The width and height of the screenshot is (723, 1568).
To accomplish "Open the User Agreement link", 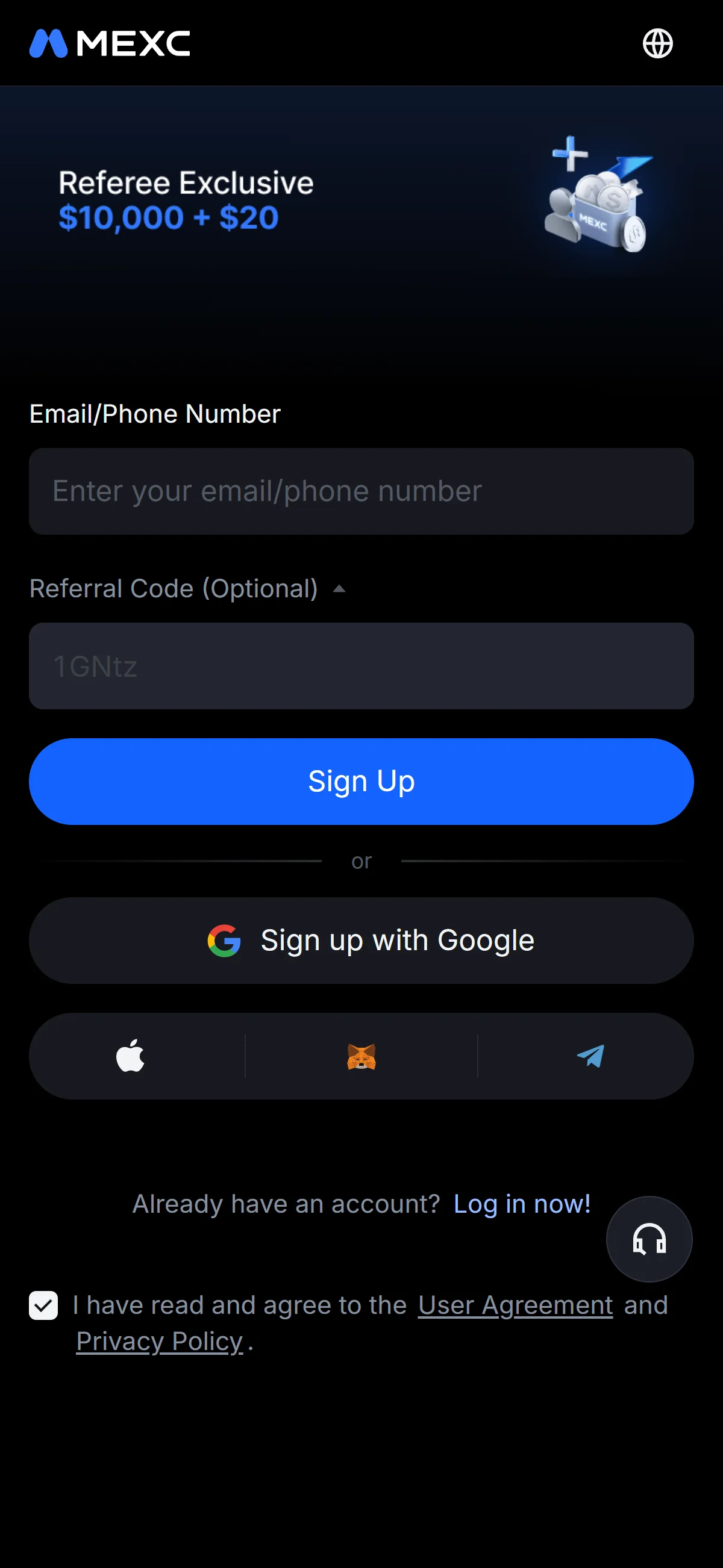I will 515,1305.
